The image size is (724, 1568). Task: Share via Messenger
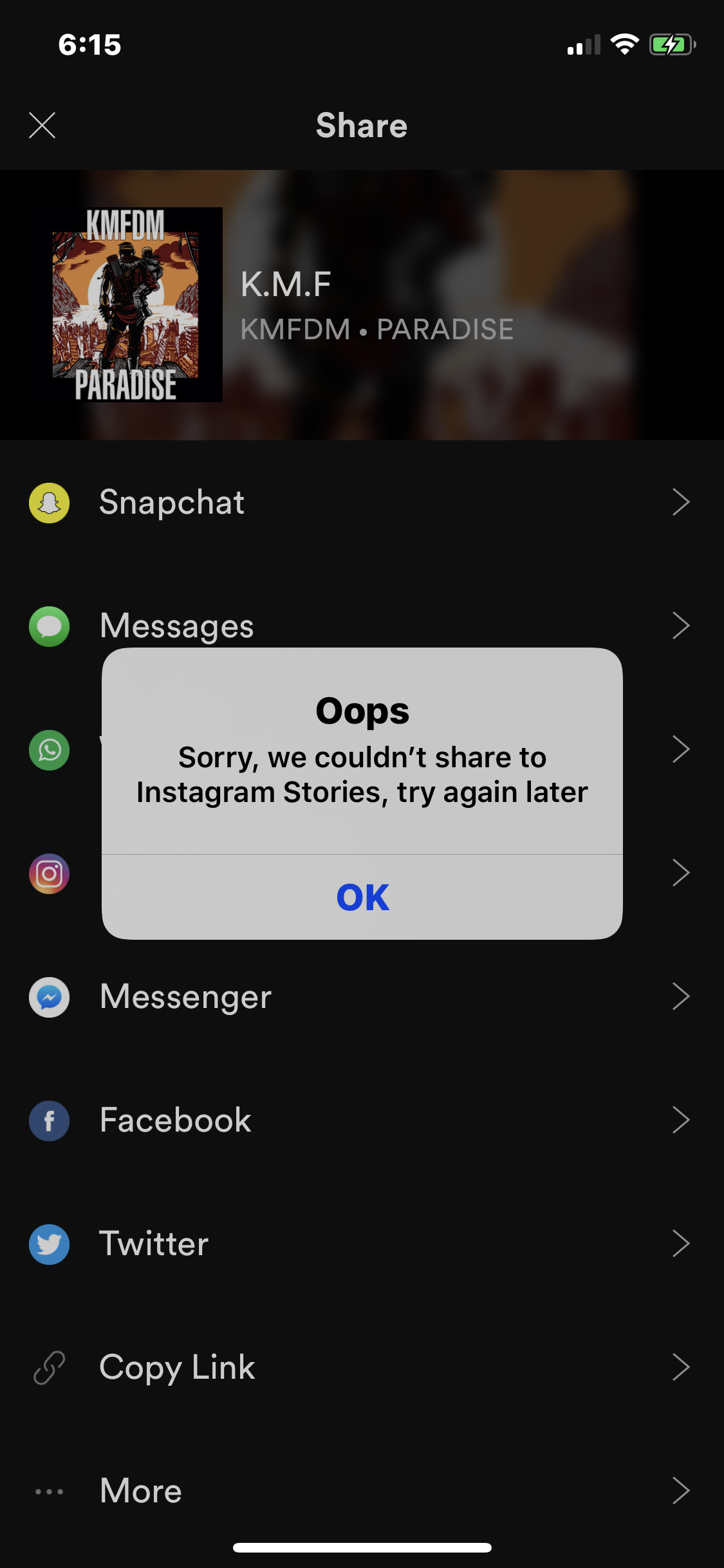click(x=185, y=997)
